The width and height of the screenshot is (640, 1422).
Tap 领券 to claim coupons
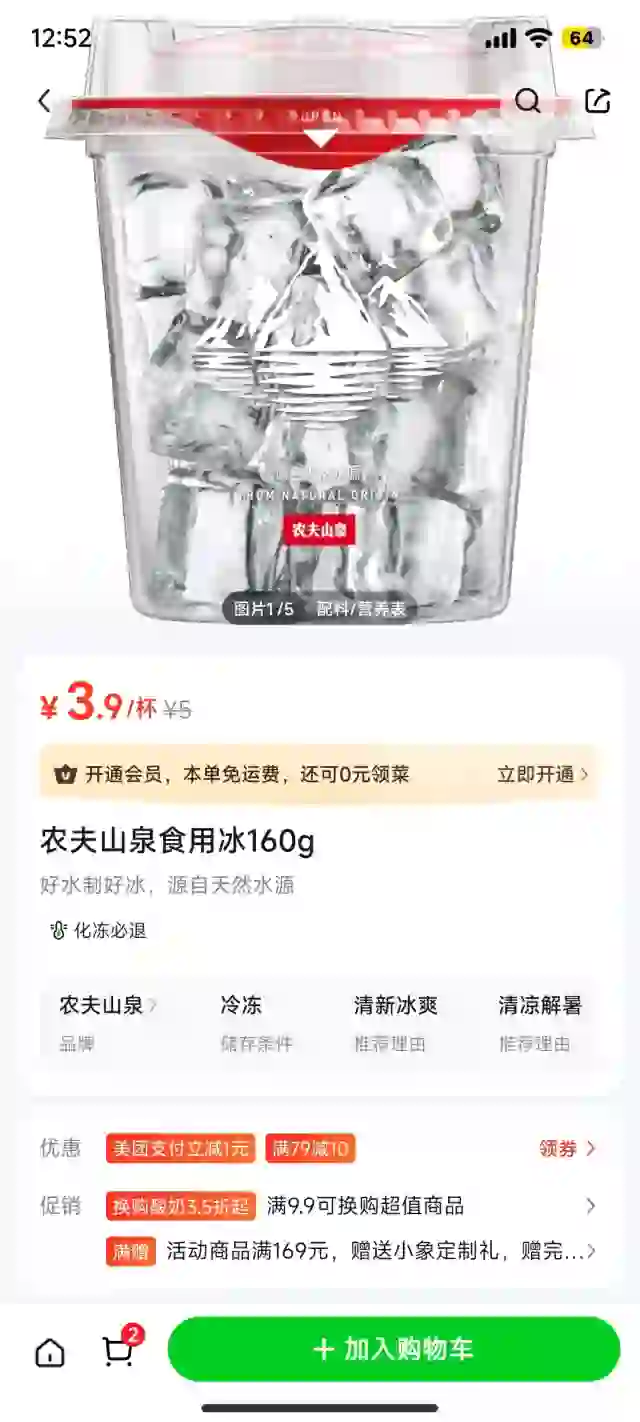[567, 1149]
